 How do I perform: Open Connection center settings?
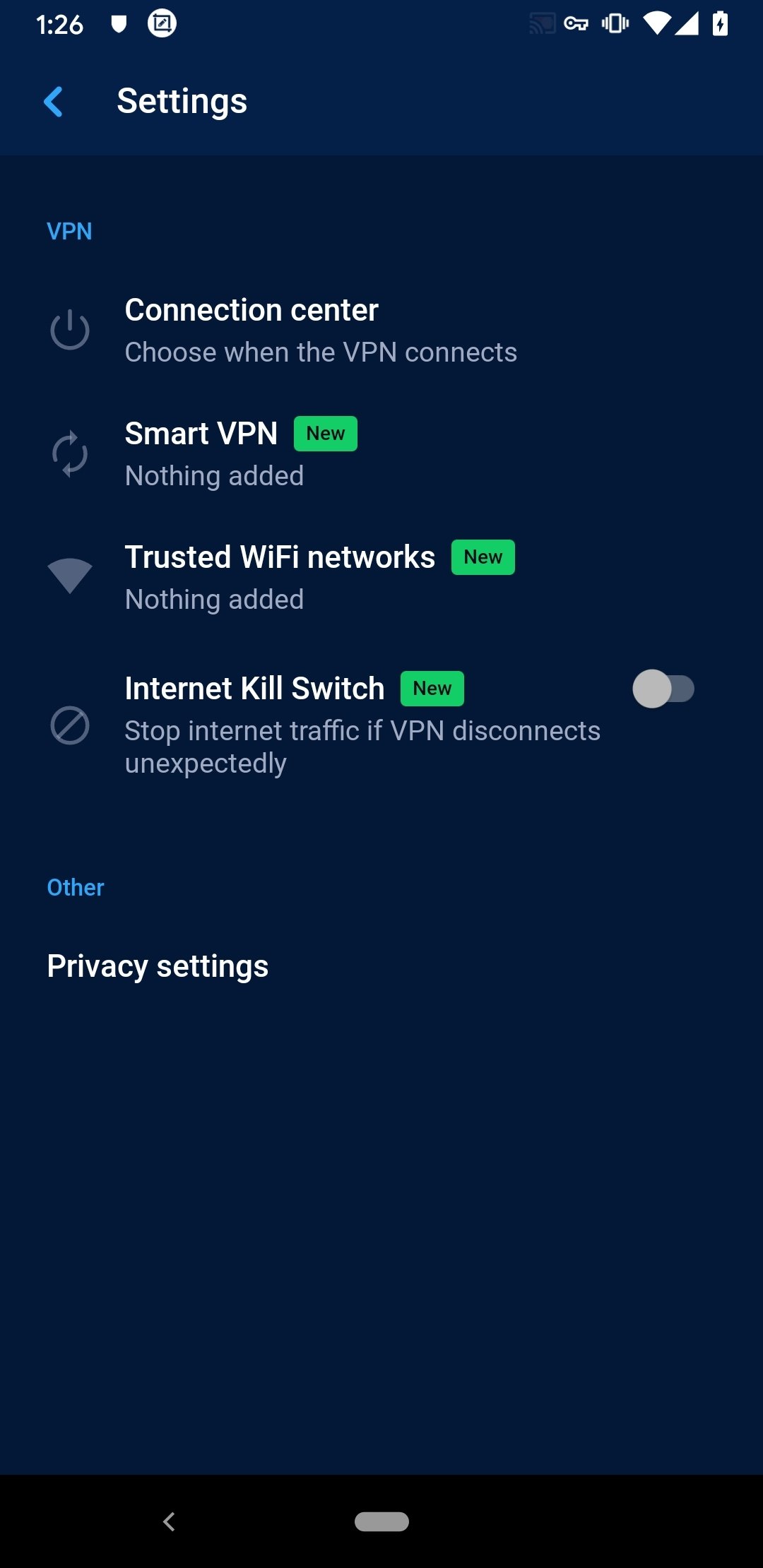tap(381, 331)
